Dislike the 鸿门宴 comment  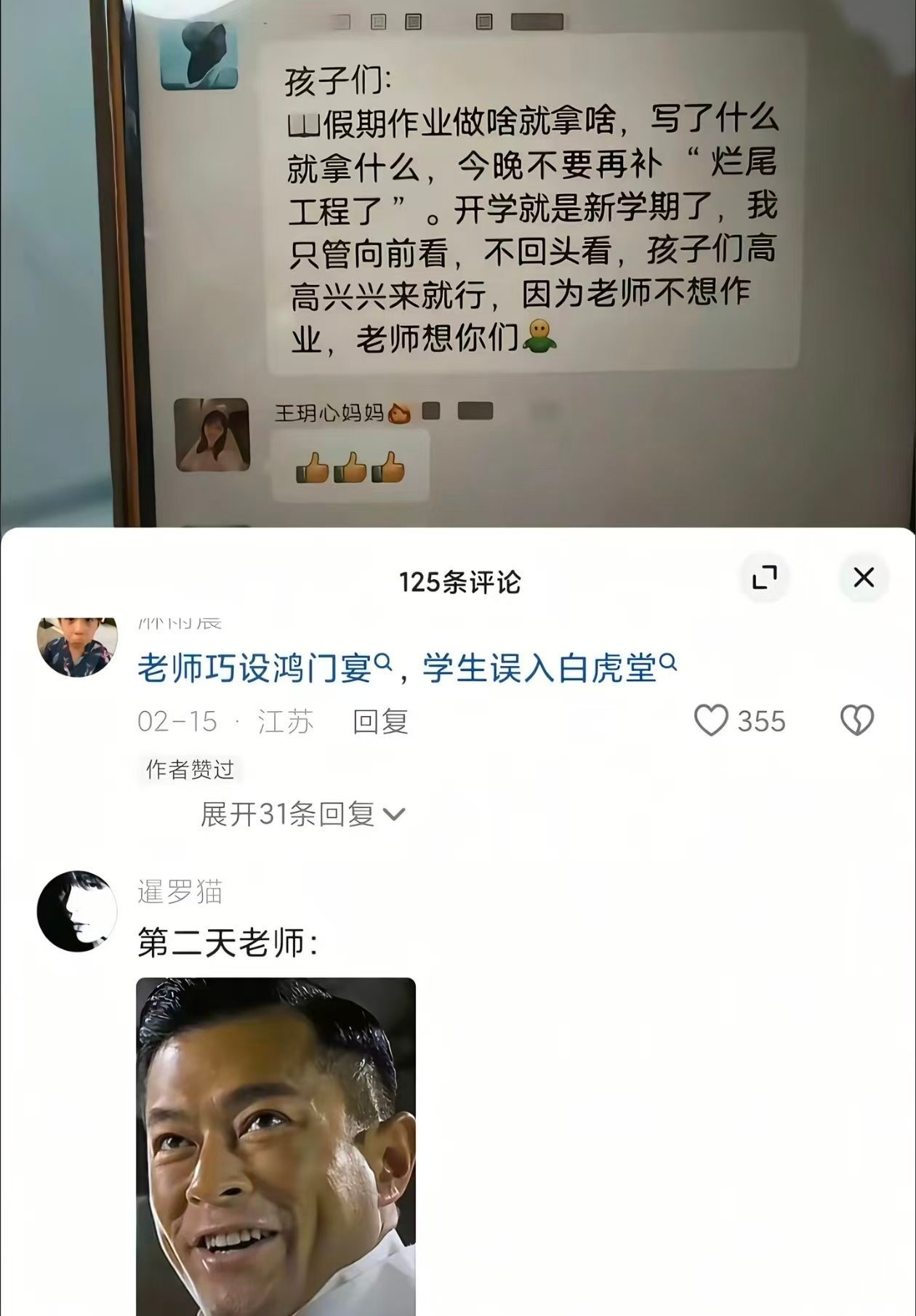(856, 721)
